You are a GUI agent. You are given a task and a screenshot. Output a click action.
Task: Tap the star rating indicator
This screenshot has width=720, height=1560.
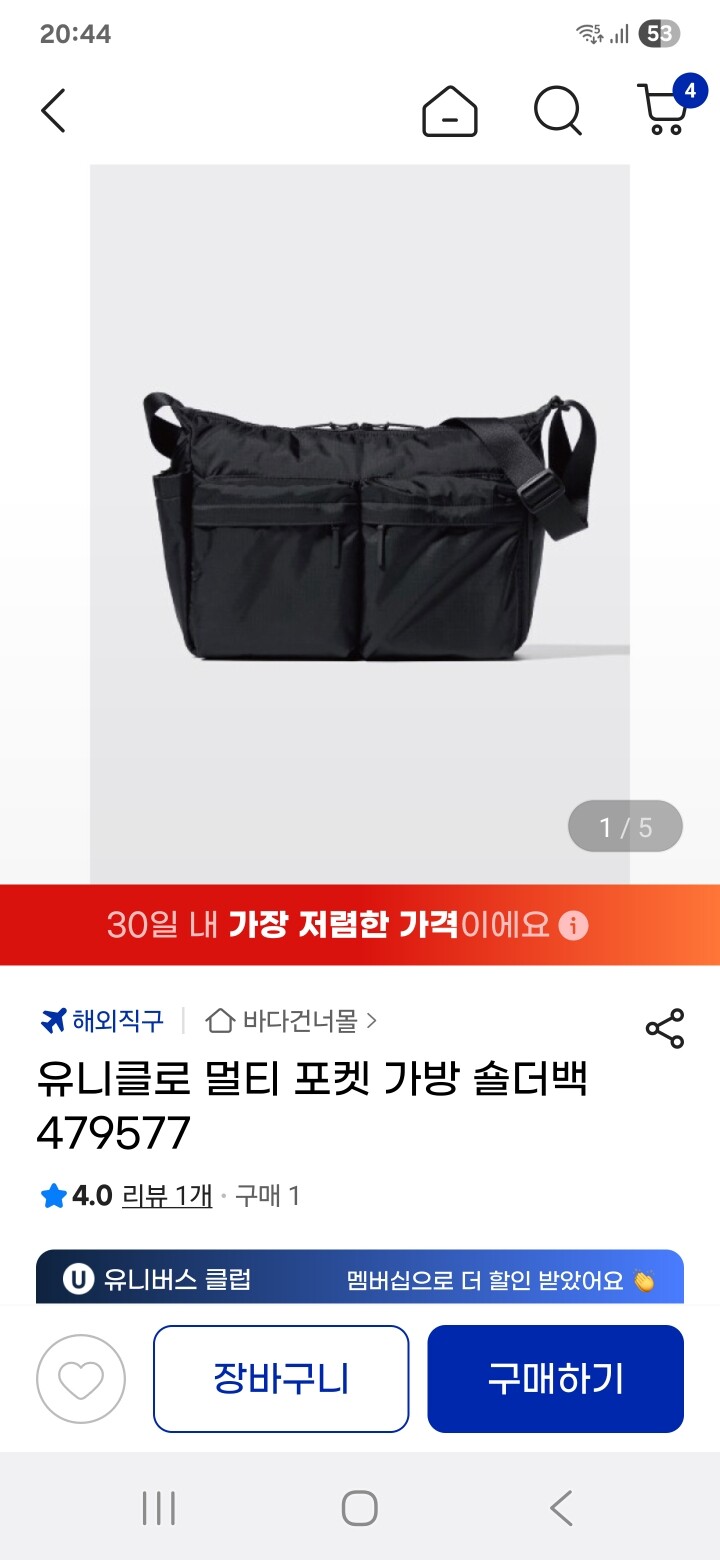[x=53, y=1195]
